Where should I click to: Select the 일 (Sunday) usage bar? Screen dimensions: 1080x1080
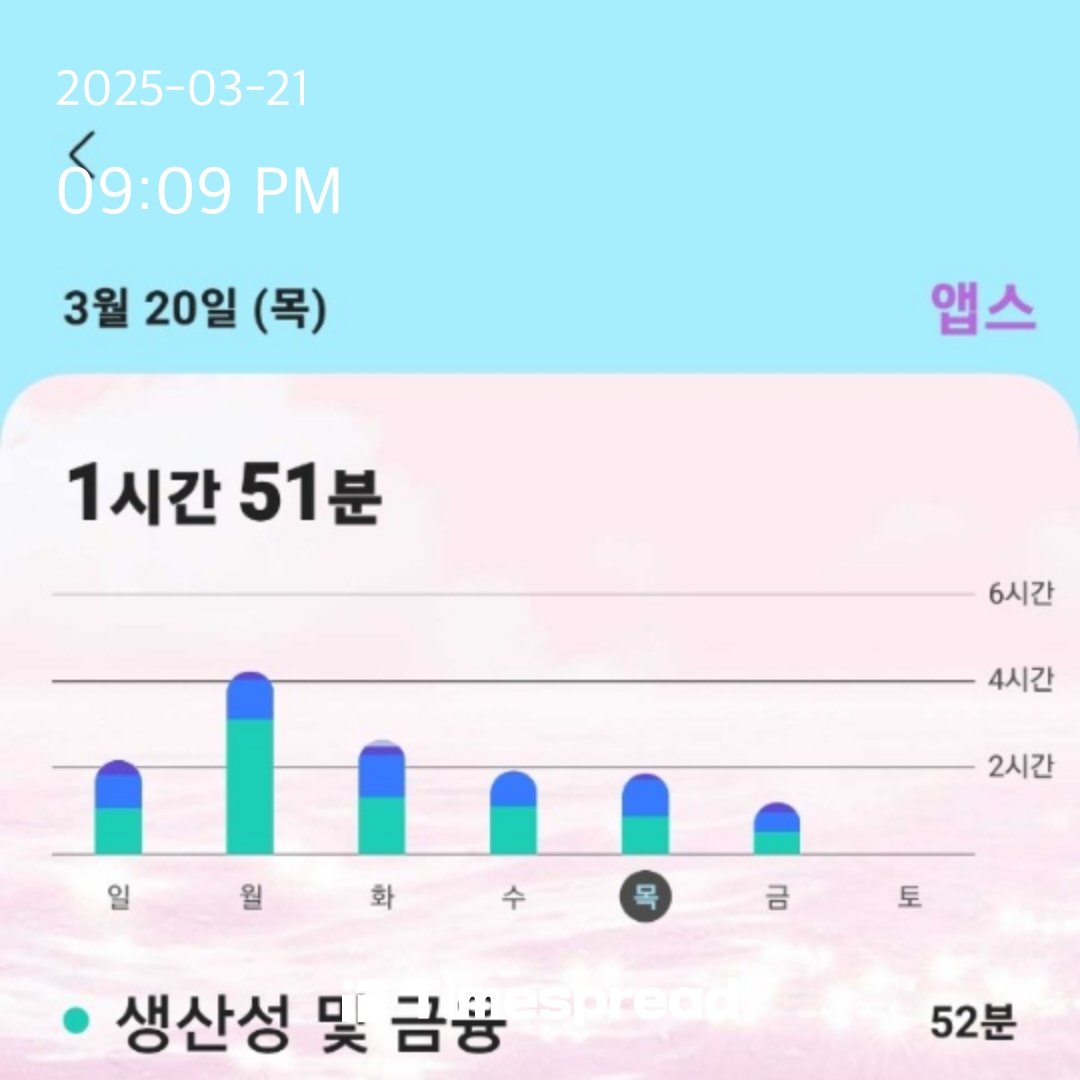coord(118,807)
